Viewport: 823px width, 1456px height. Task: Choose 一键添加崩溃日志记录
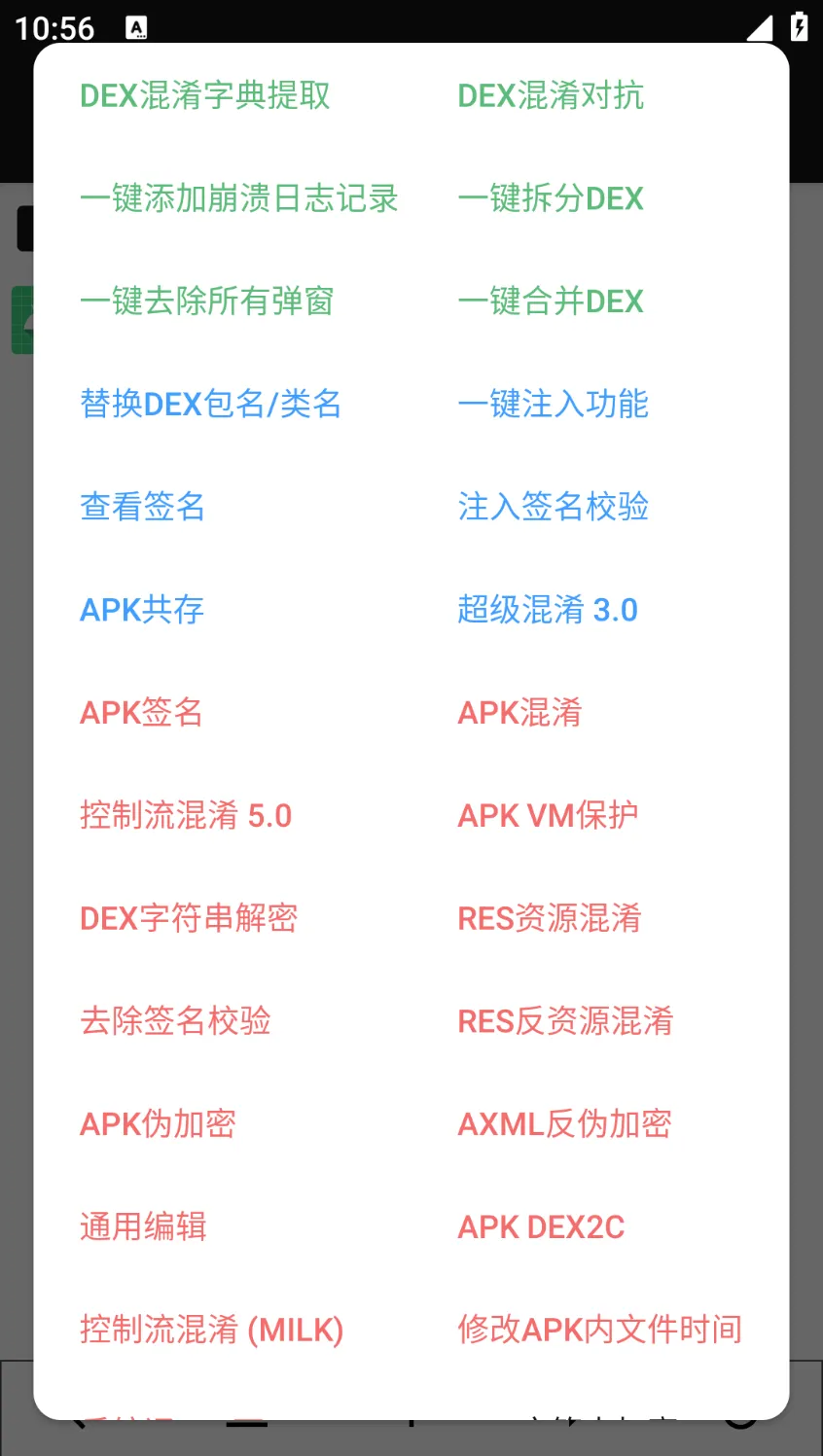[x=239, y=198]
